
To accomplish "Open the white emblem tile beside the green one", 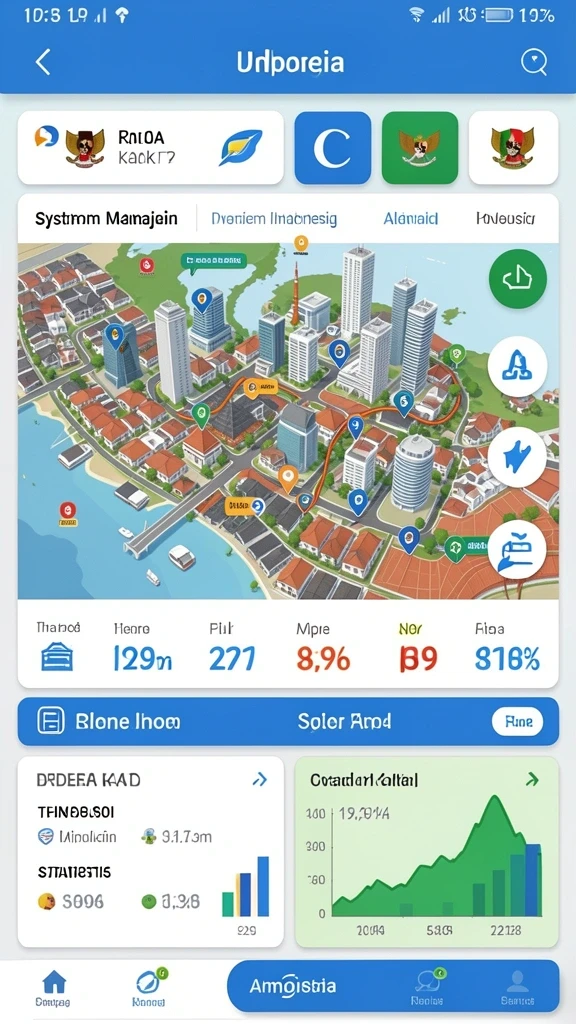I will (x=513, y=148).
